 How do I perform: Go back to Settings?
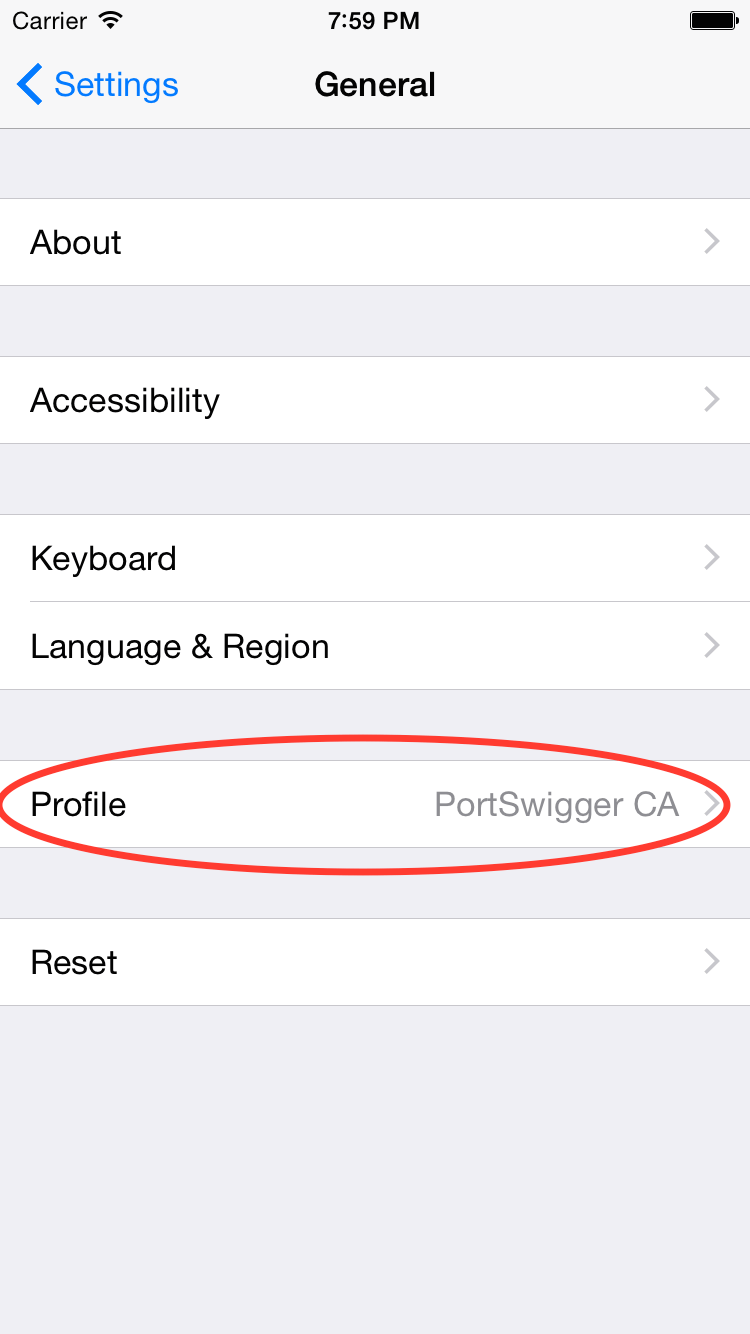coord(97,85)
